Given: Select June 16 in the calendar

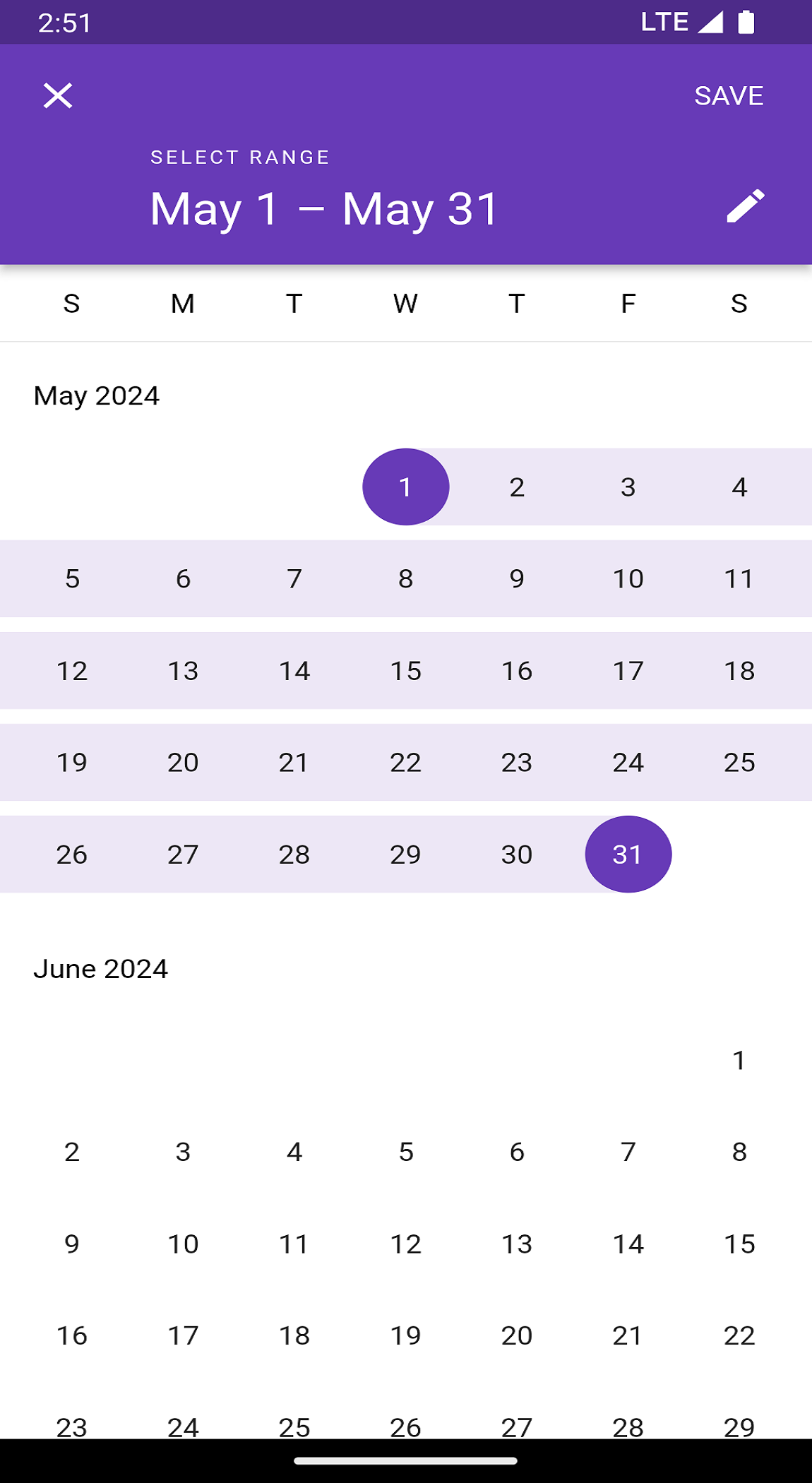Looking at the screenshot, I should 72,1335.
